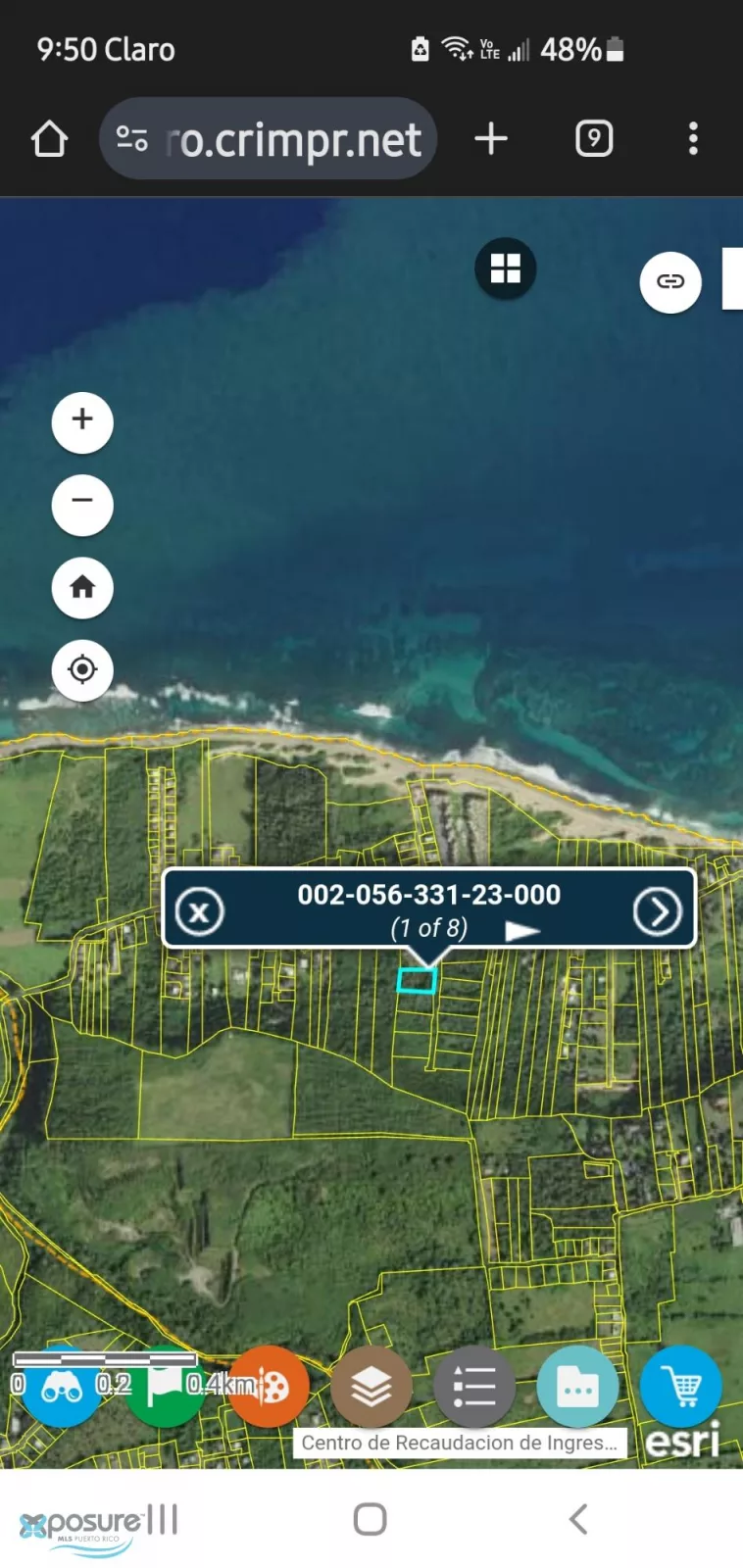
Task: Open the browser overflow menu
Action: tap(693, 139)
